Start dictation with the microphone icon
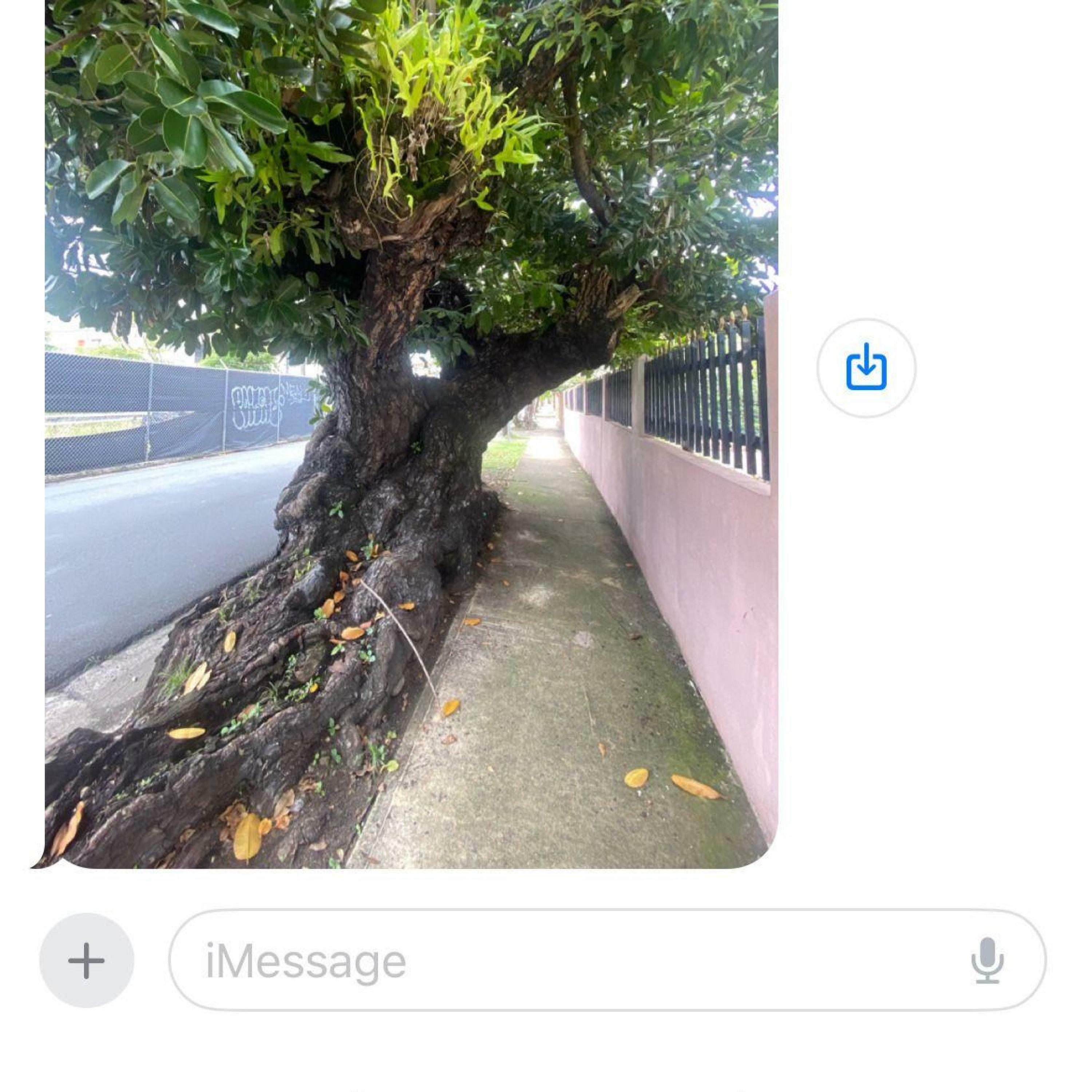Image resolution: width=1092 pixels, height=1092 pixels. [x=987, y=960]
